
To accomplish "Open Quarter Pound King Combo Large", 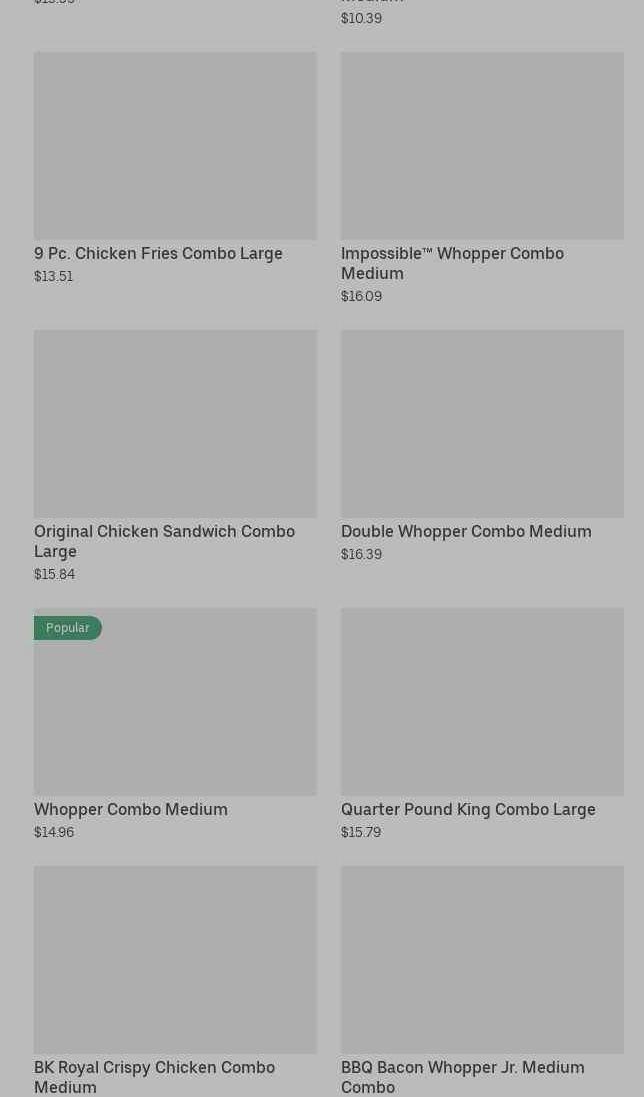I will coord(482,702).
